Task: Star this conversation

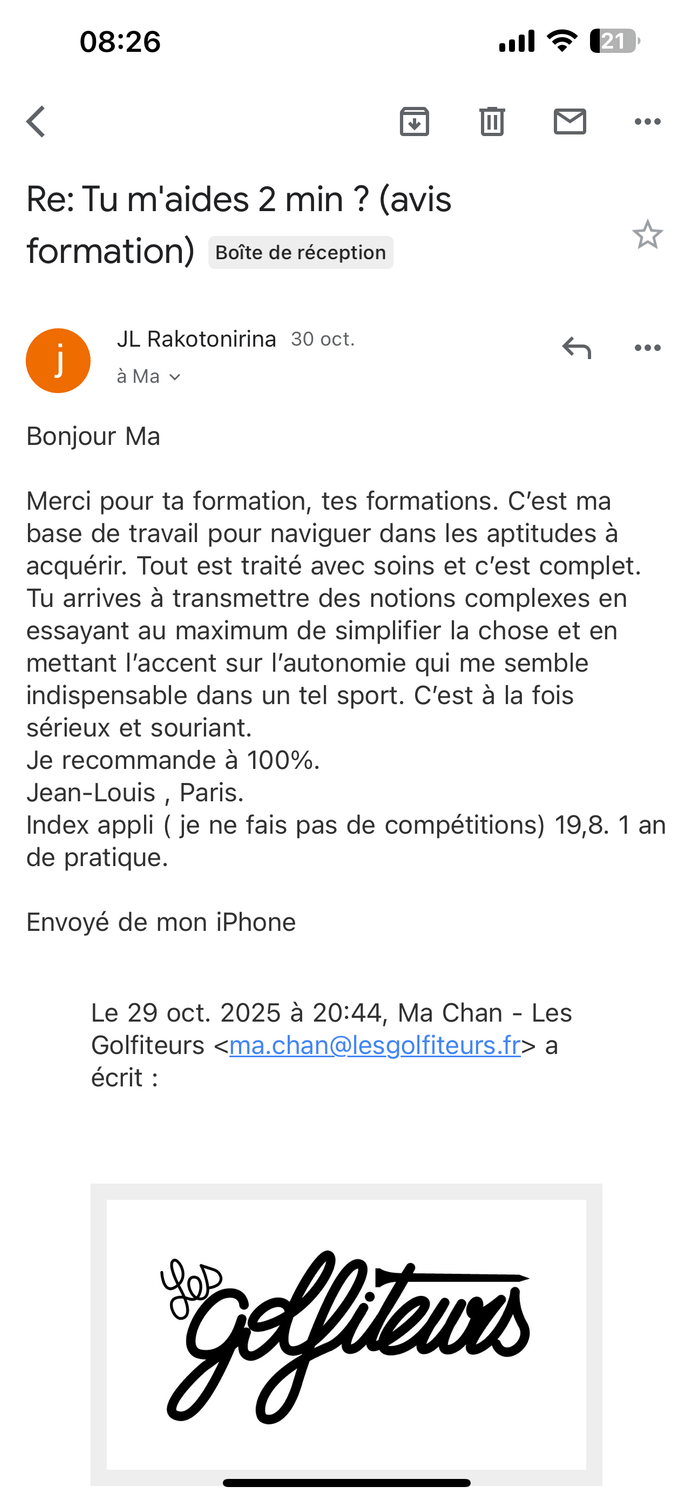Action: point(647,236)
